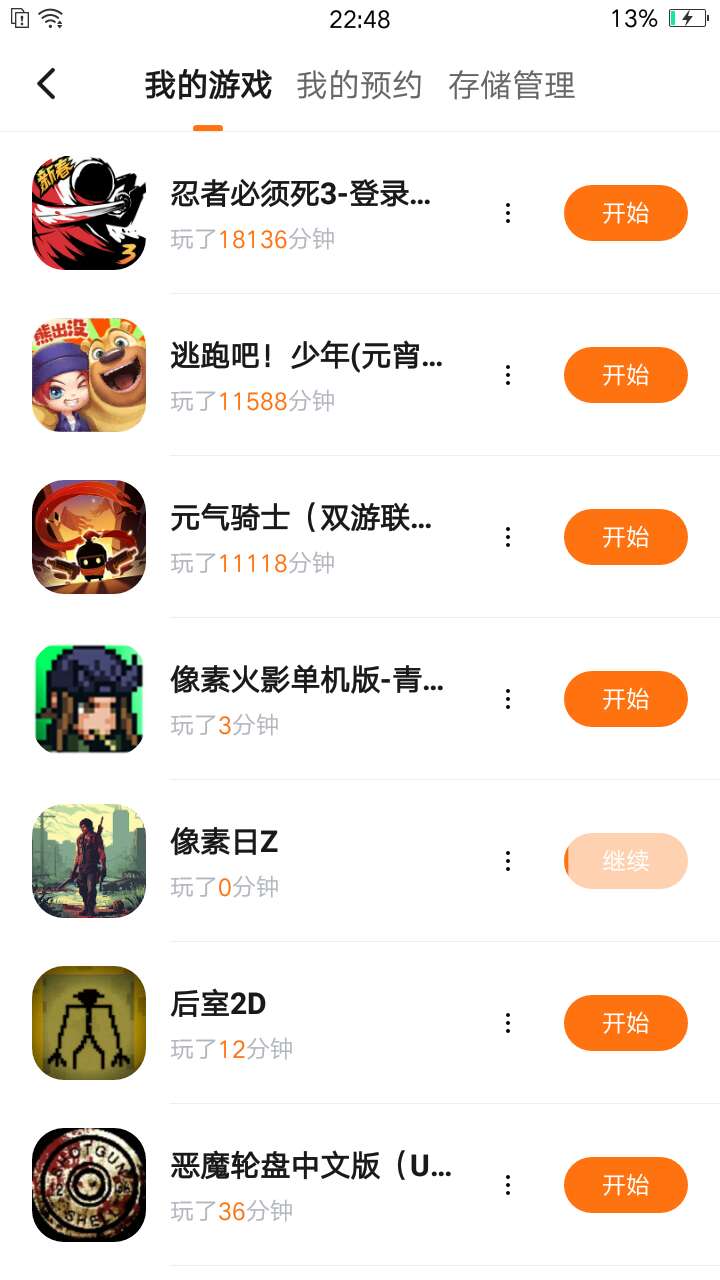The height and width of the screenshot is (1280, 720).
Task: Go back using the top-left arrow
Action: [46, 85]
